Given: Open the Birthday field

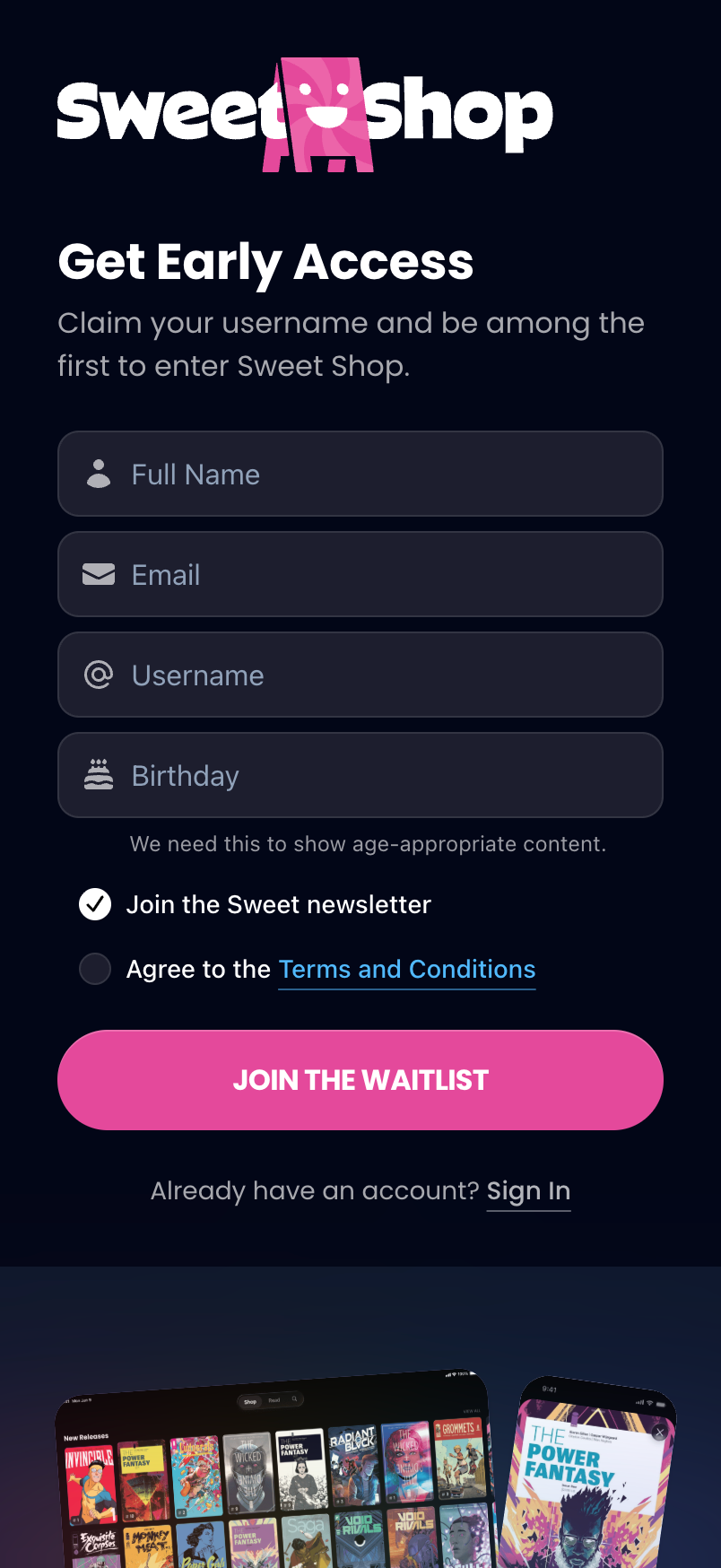Looking at the screenshot, I should 360,775.
